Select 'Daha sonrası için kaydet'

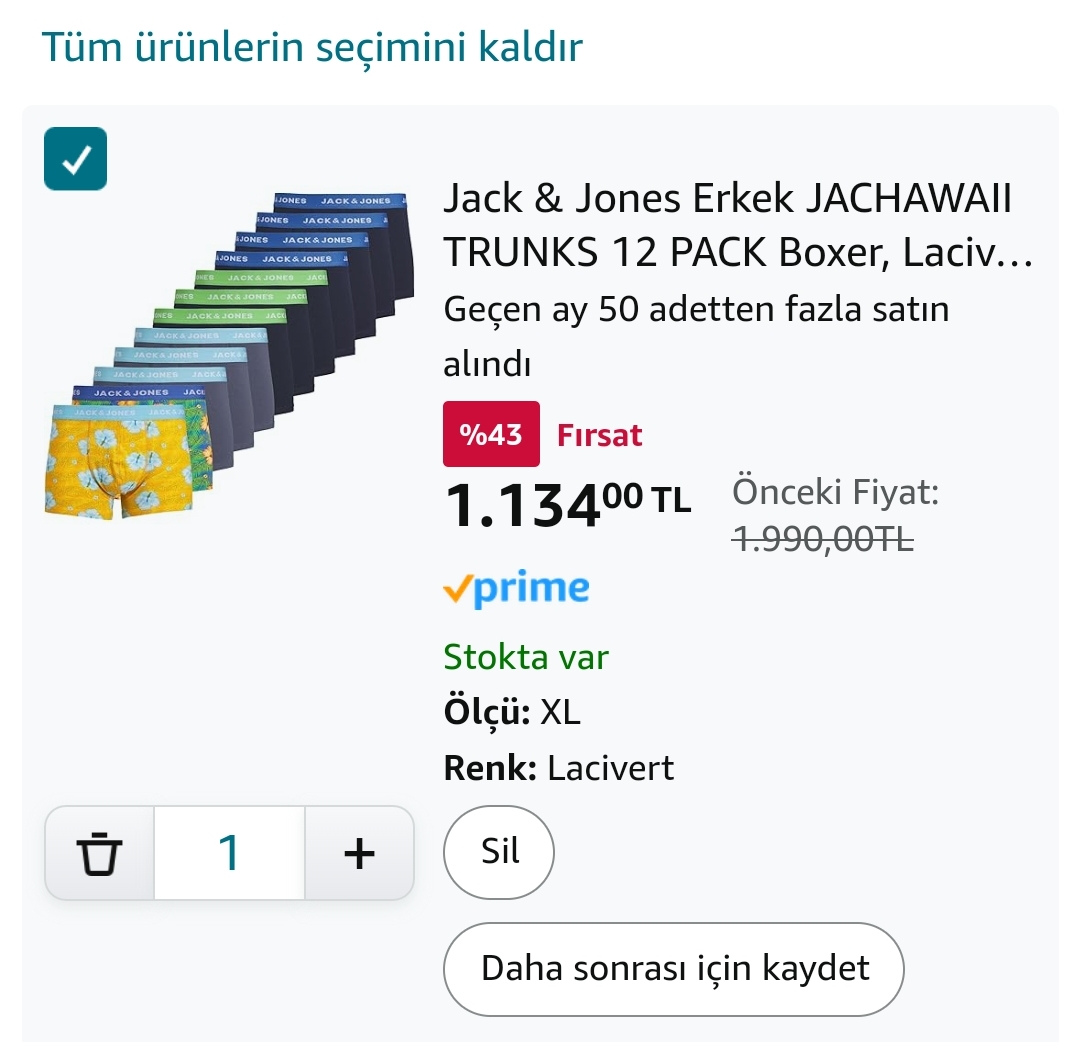(x=674, y=968)
